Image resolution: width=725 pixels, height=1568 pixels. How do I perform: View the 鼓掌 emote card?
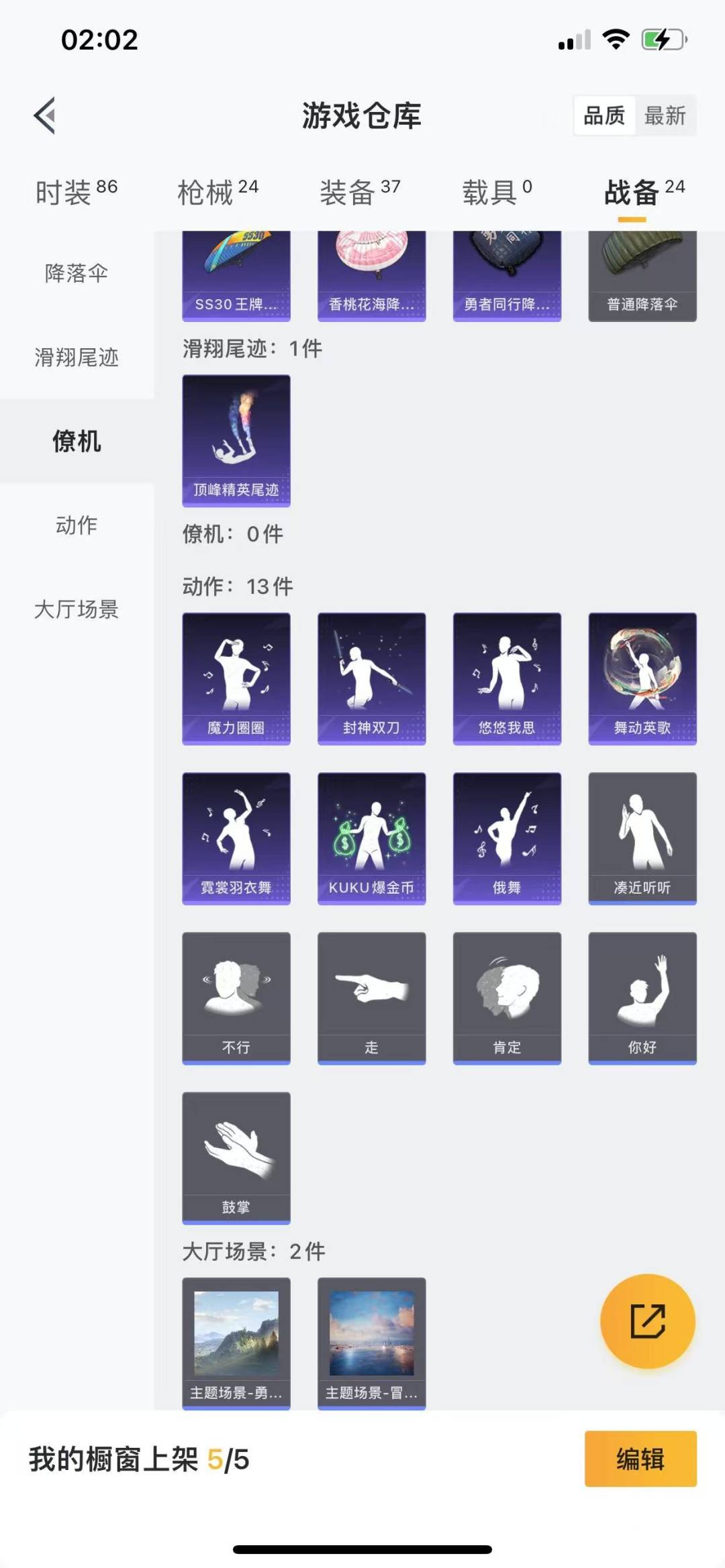coord(236,1157)
